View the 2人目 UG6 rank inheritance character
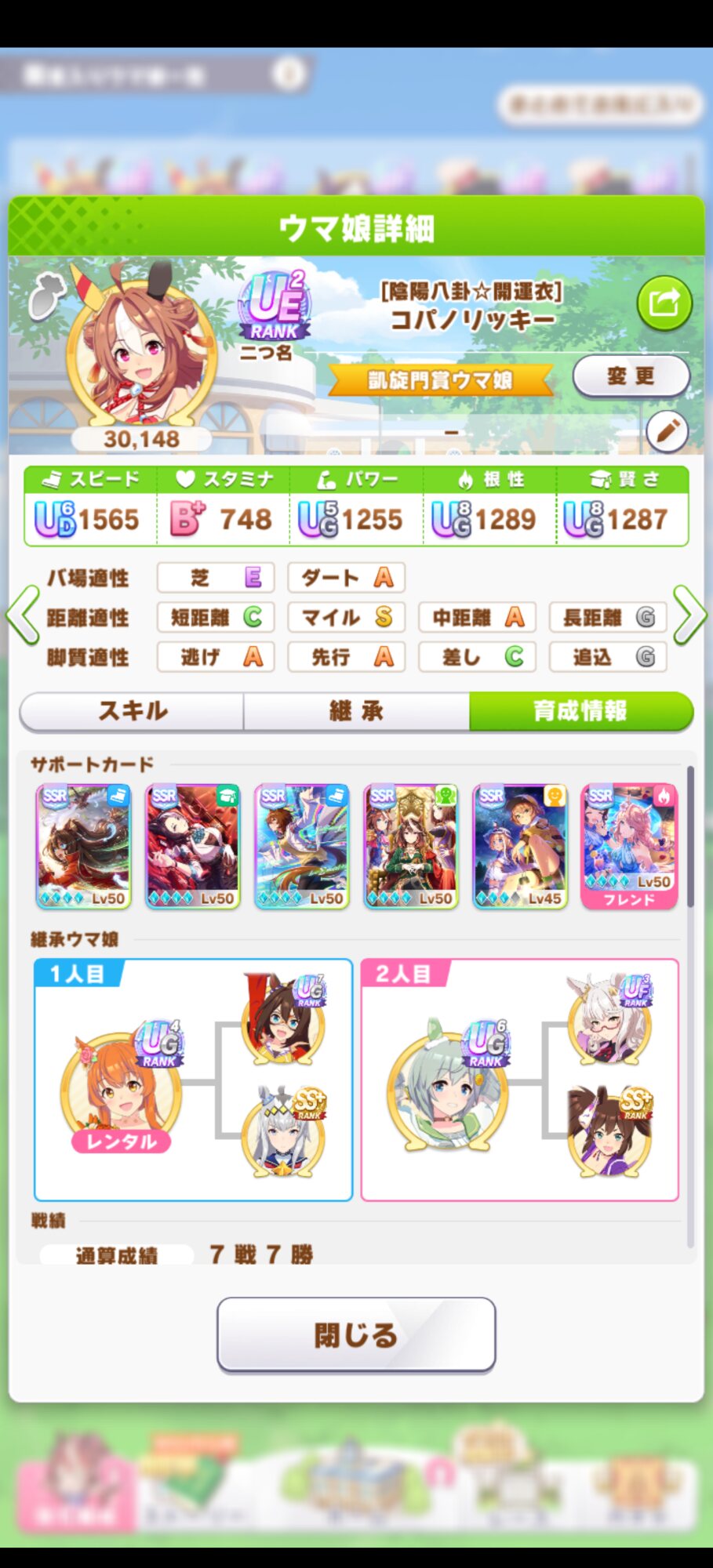 click(x=449, y=1086)
